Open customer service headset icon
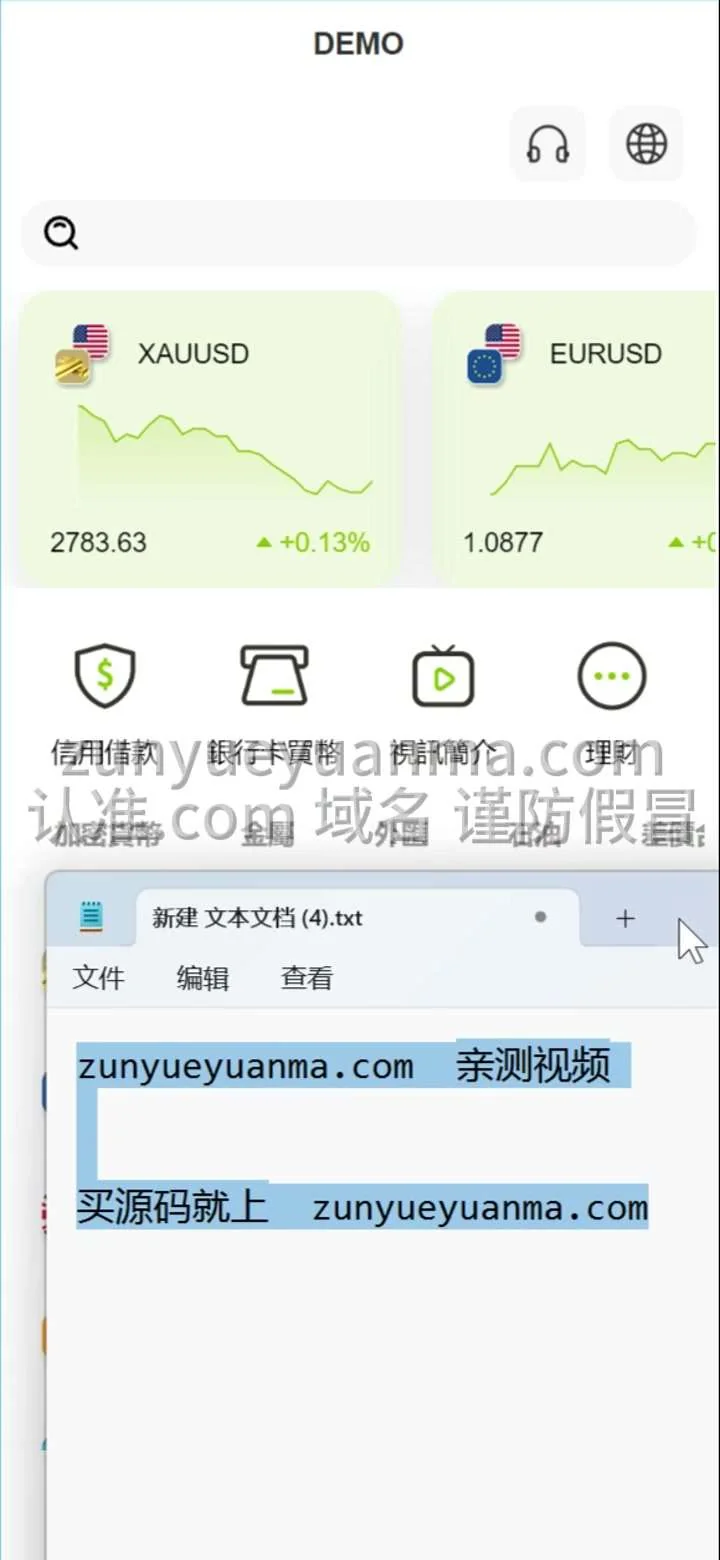Viewport: 720px width, 1560px height. coord(548,145)
